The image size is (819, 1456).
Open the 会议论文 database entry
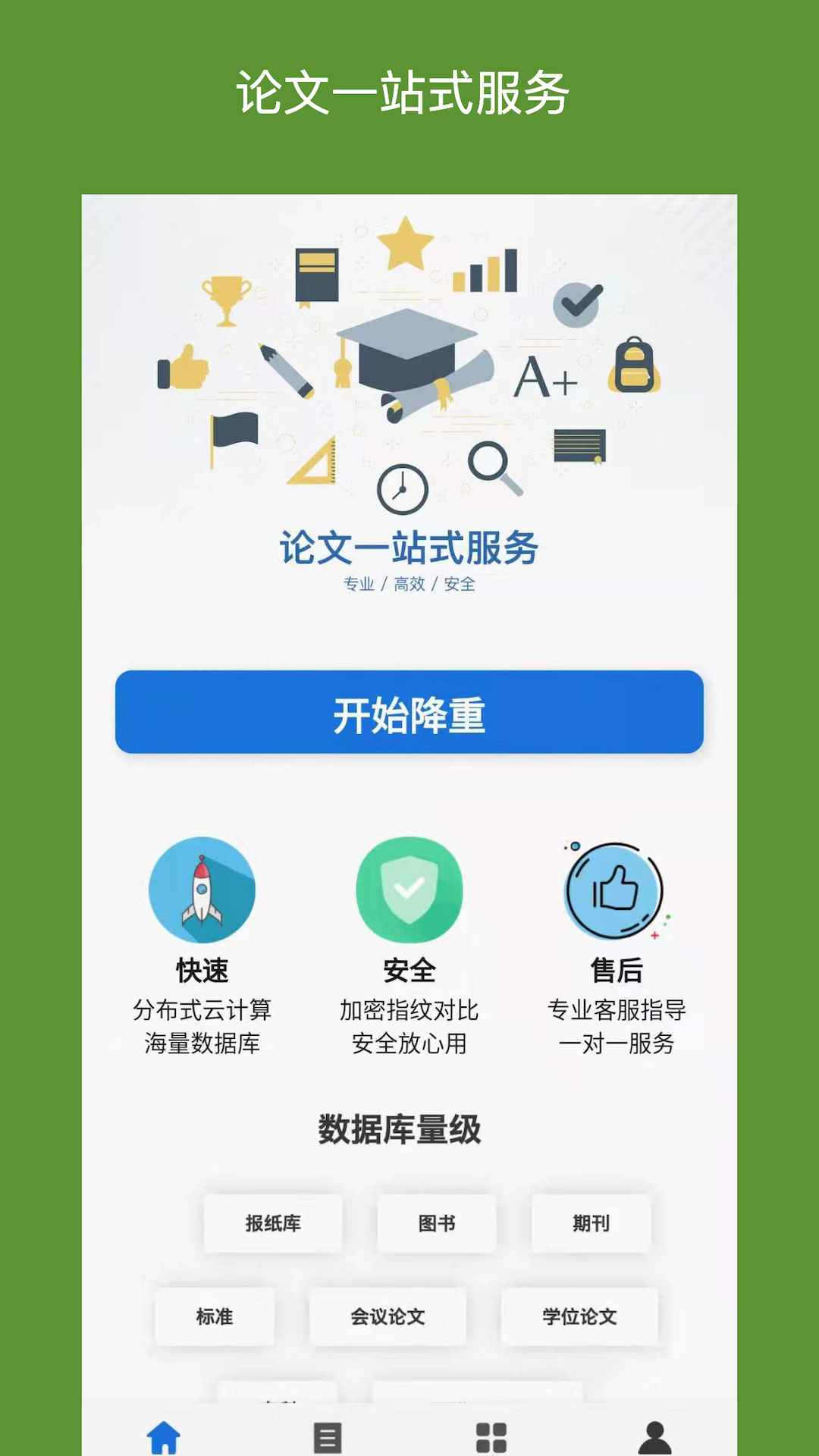[389, 1317]
